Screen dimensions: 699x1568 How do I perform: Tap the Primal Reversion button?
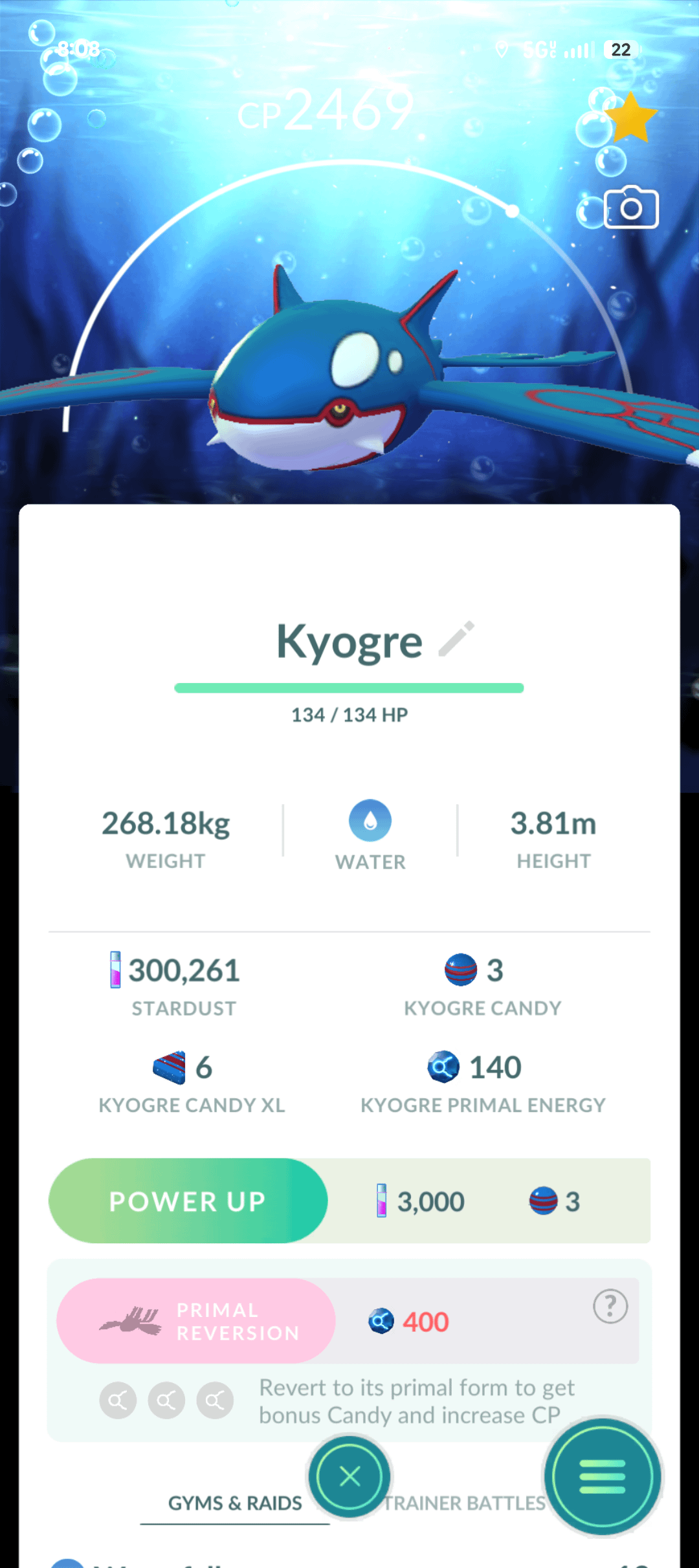coord(196,1321)
